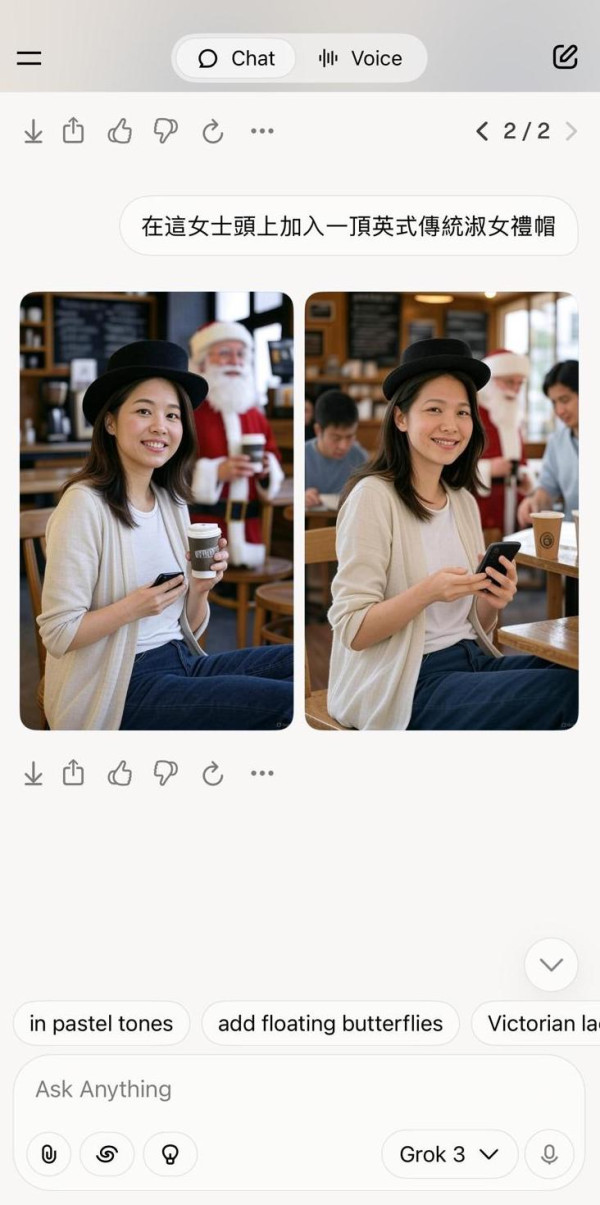Select the Chat tab
Screen dimensions: 600x1205
(x=236, y=58)
